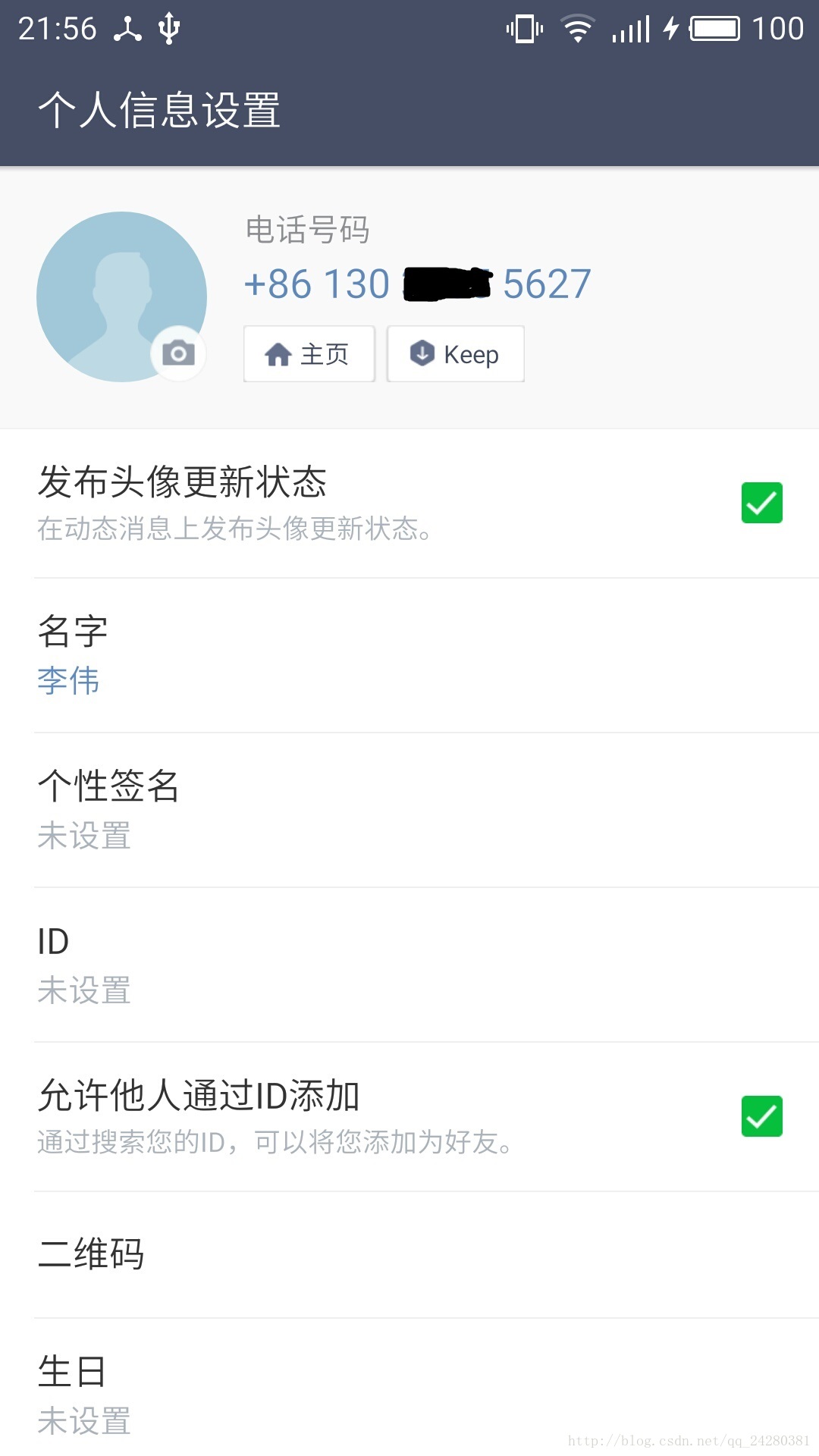
Task: Set the ID row
Action: click(409, 965)
